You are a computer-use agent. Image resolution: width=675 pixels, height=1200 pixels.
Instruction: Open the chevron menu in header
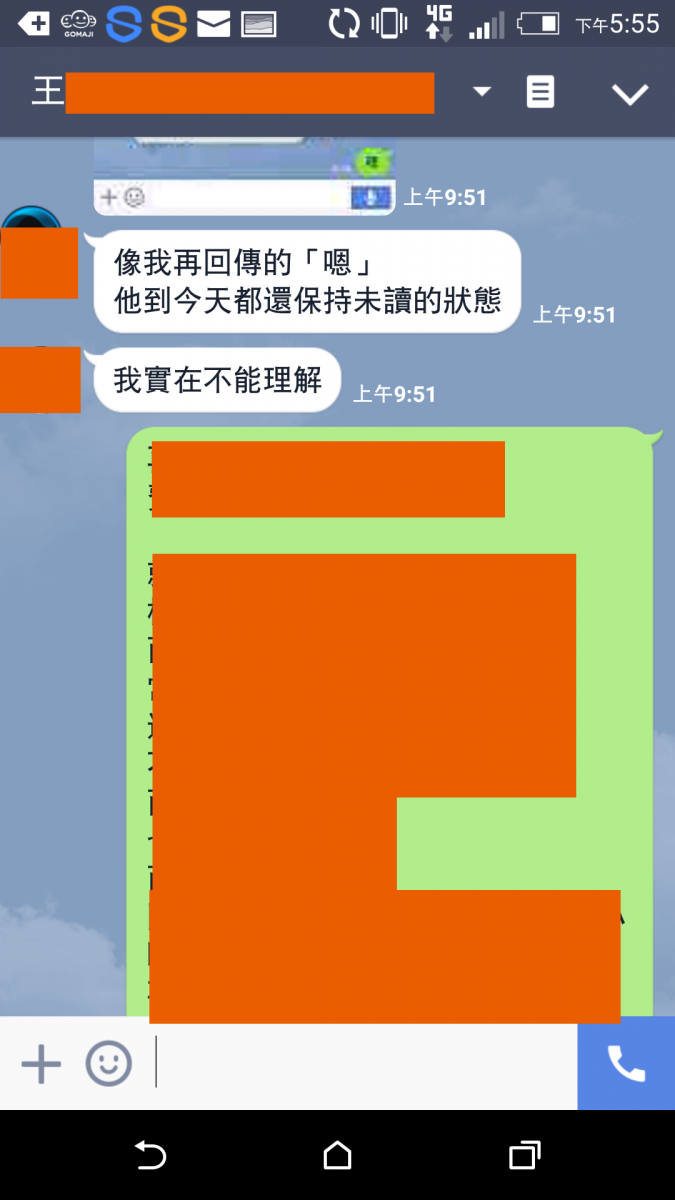(x=630, y=94)
